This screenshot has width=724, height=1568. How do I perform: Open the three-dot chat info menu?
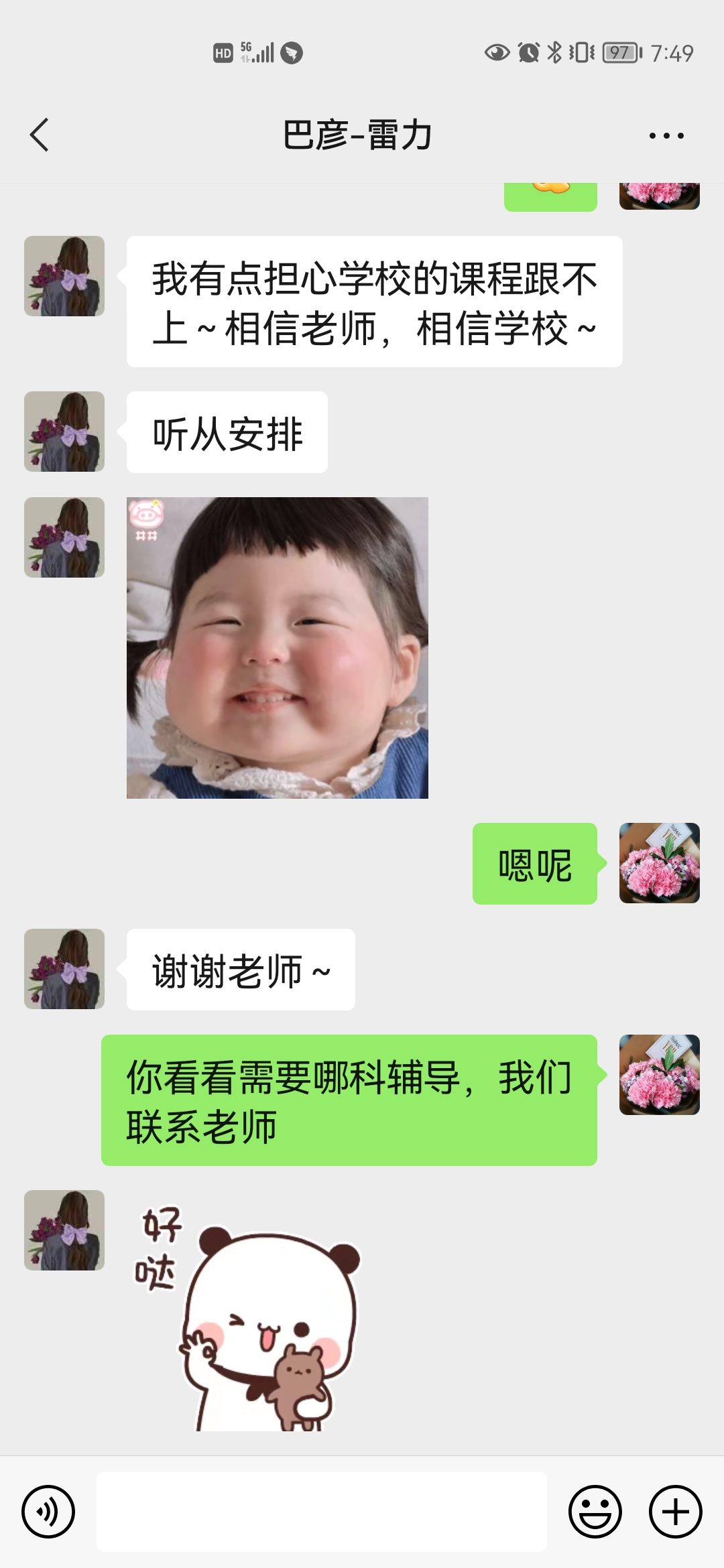(x=666, y=135)
